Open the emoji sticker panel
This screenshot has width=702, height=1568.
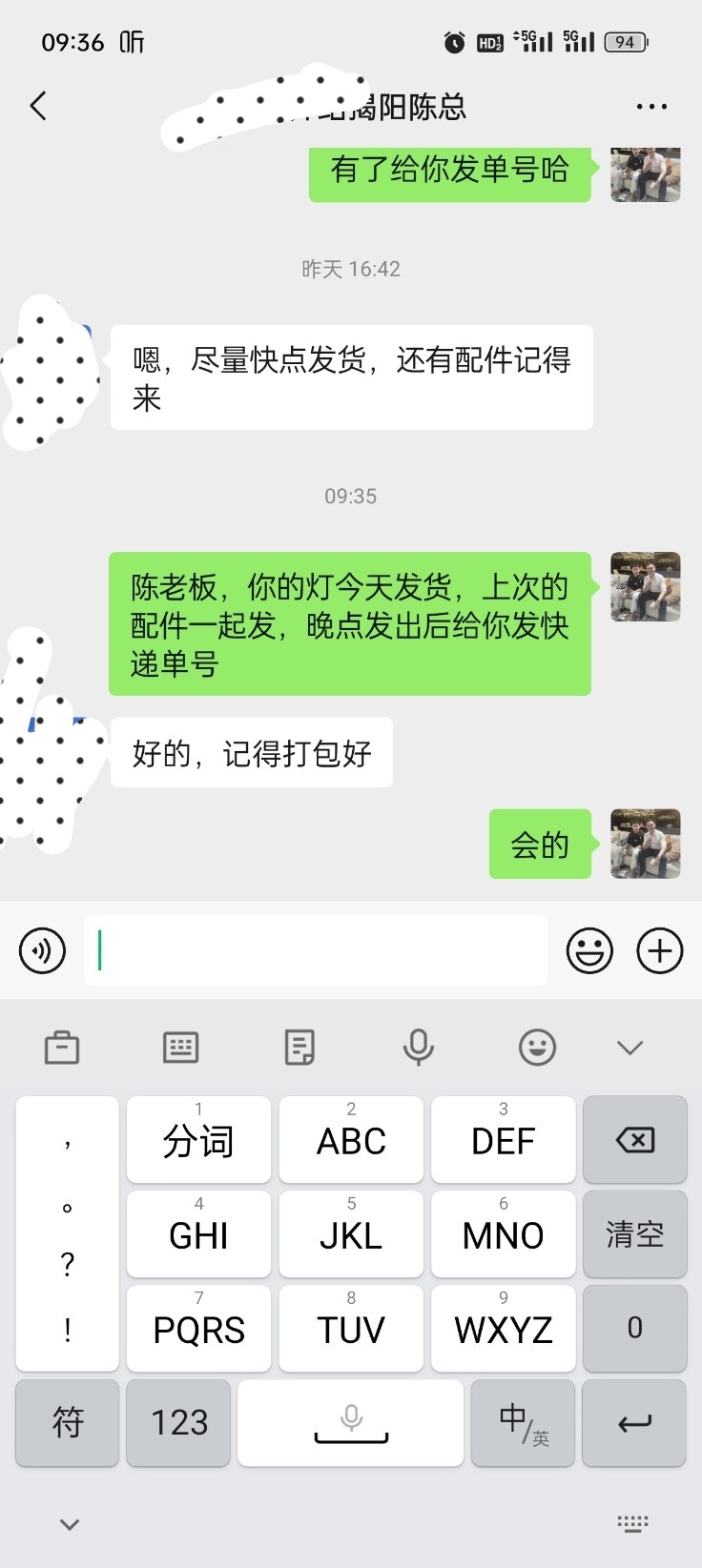coord(589,950)
